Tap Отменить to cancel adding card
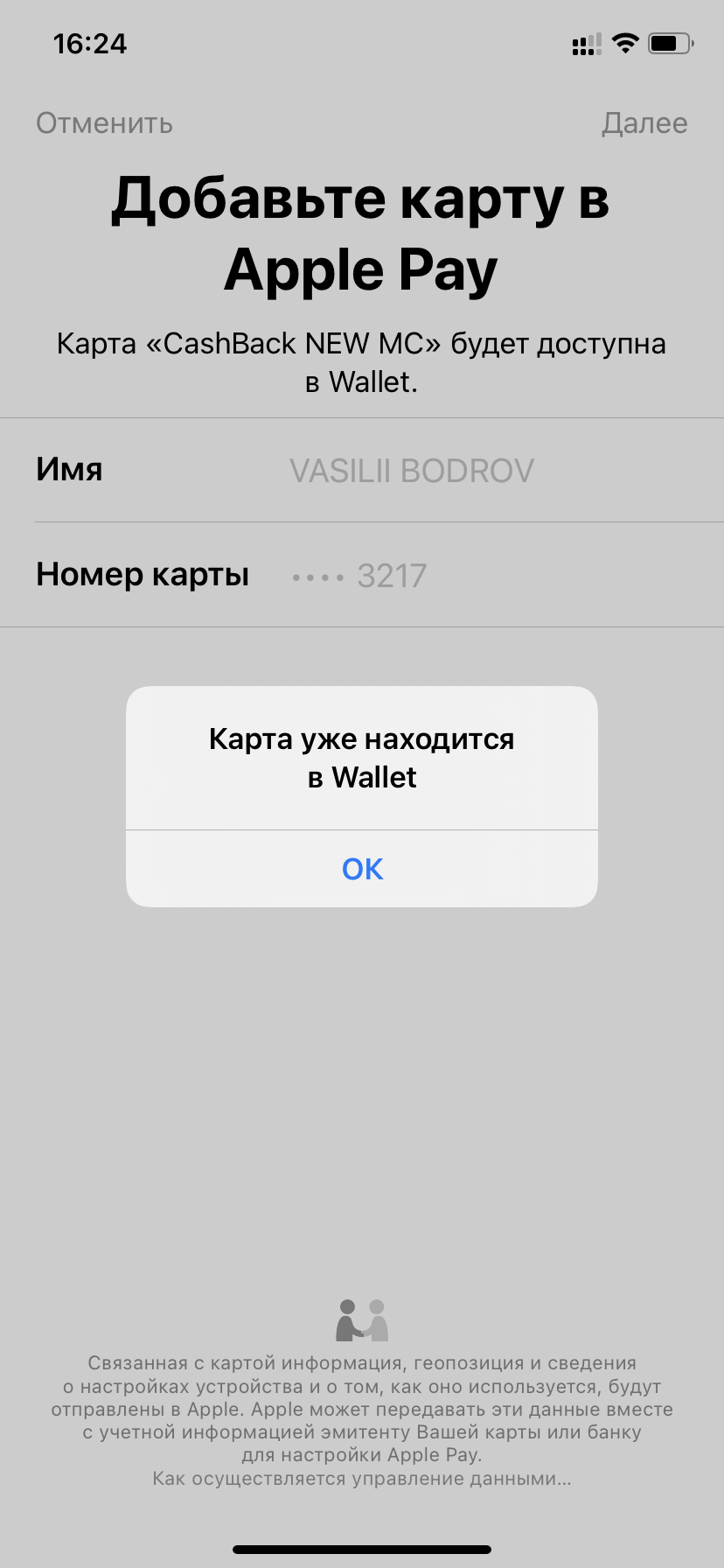Viewport: 724px width, 1568px height. click(x=104, y=123)
